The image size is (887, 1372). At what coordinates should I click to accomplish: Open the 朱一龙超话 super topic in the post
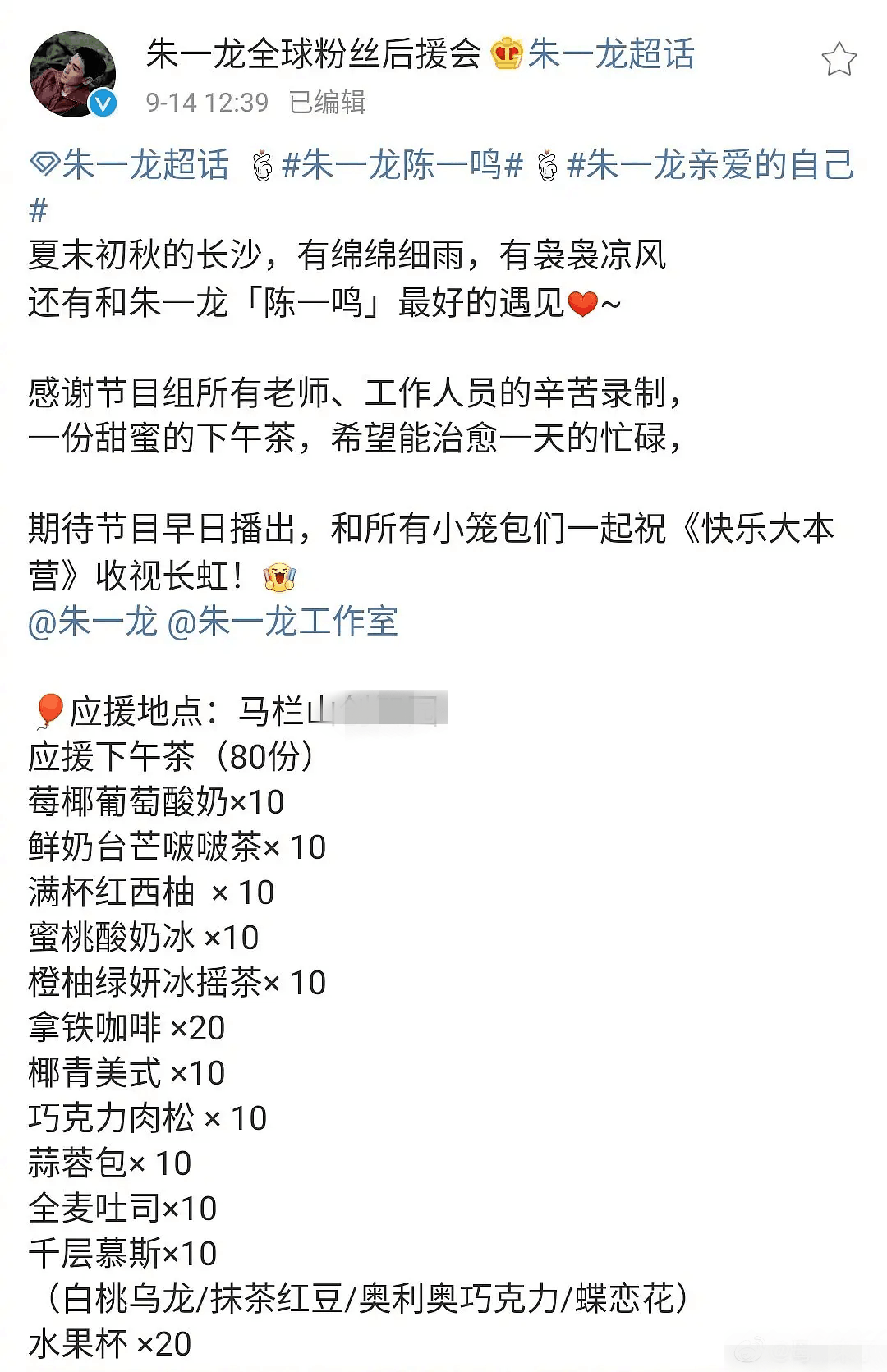(130, 165)
